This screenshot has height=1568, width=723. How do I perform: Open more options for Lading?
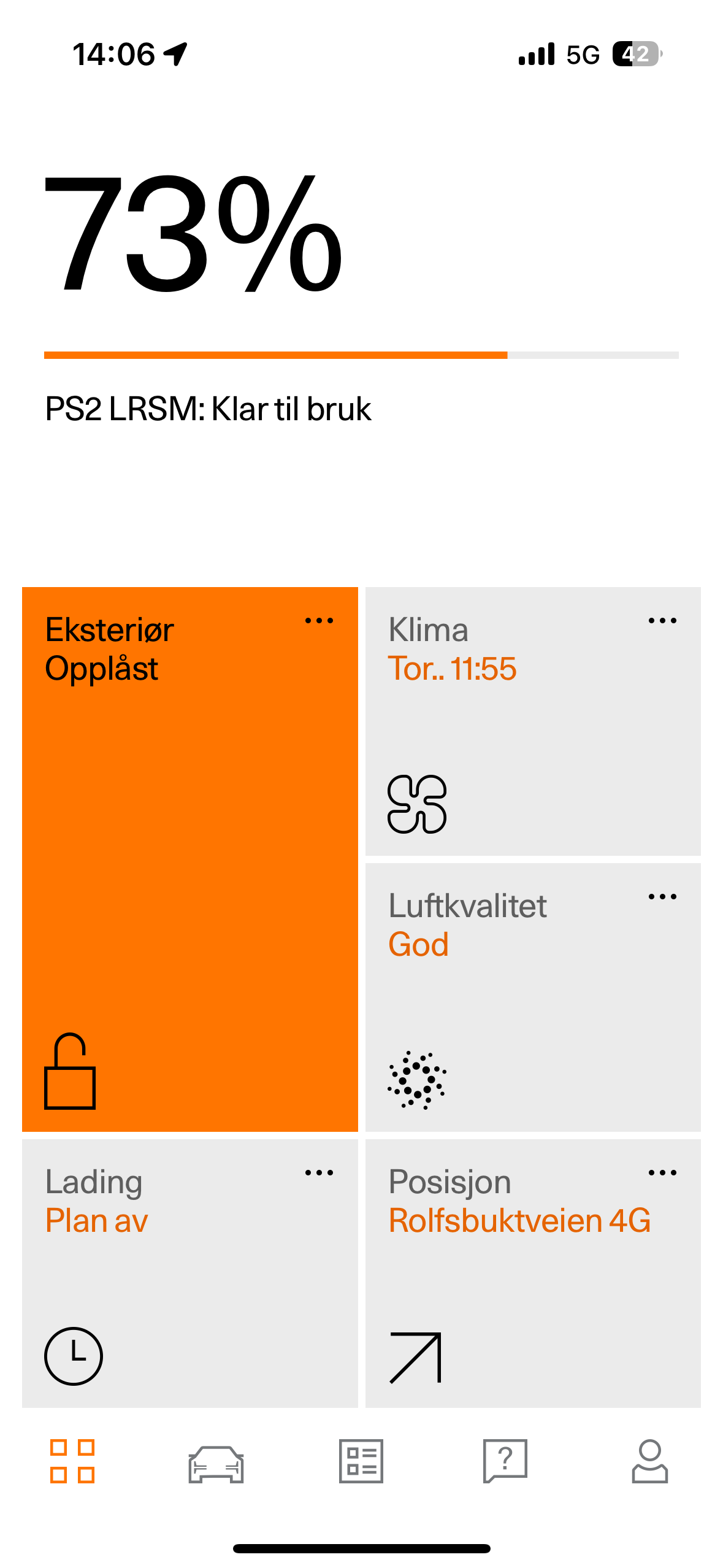(319, 1173)
